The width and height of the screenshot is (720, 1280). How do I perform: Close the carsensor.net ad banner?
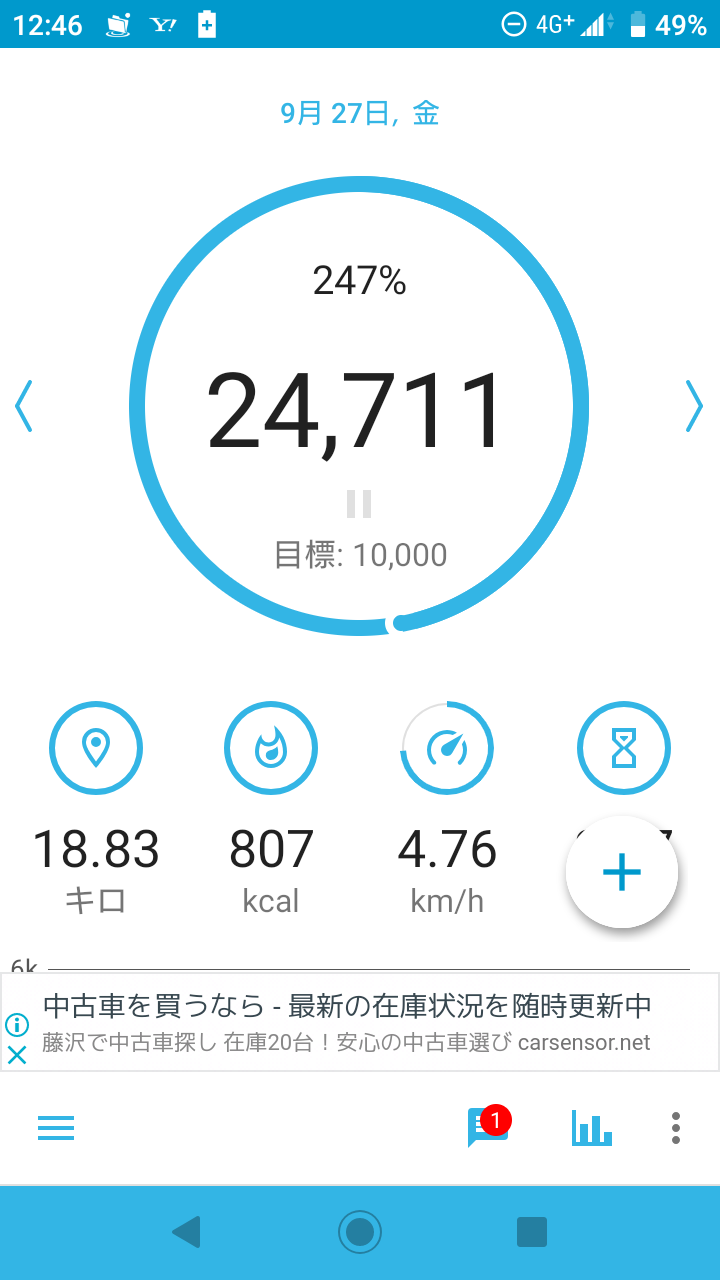coord(17,1054)
